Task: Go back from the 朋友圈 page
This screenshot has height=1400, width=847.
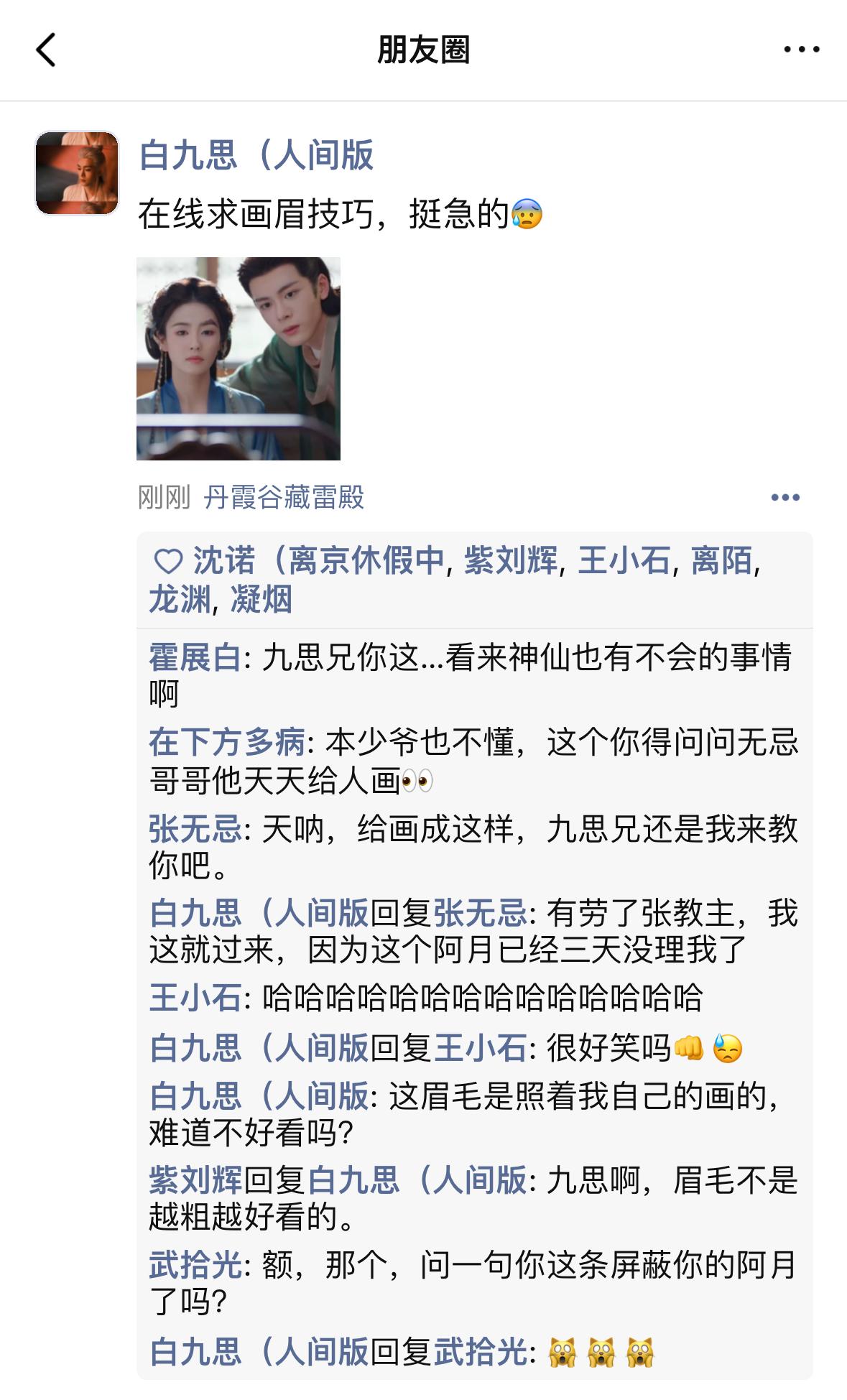Action: 46,50
